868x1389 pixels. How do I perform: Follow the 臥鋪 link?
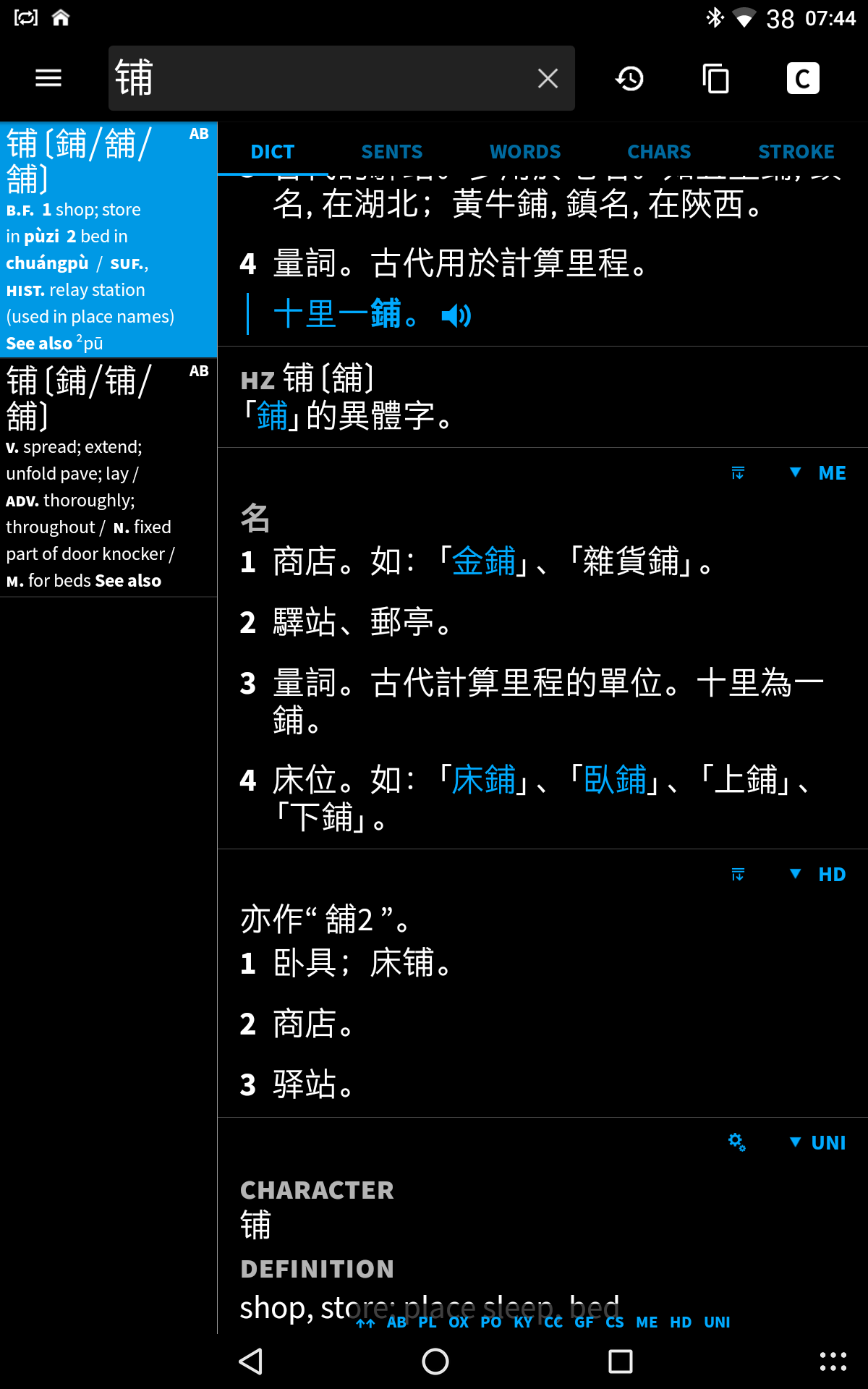tap(616, 780)
